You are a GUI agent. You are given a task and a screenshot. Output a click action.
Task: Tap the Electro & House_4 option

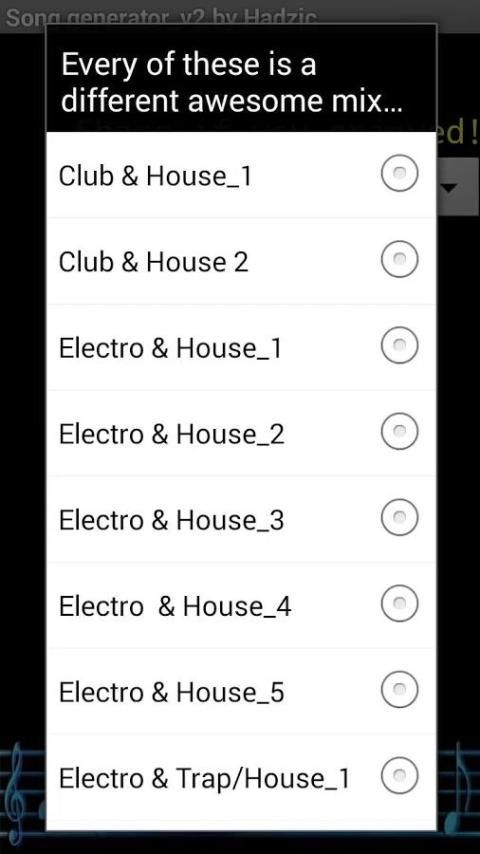coord(241,605)
